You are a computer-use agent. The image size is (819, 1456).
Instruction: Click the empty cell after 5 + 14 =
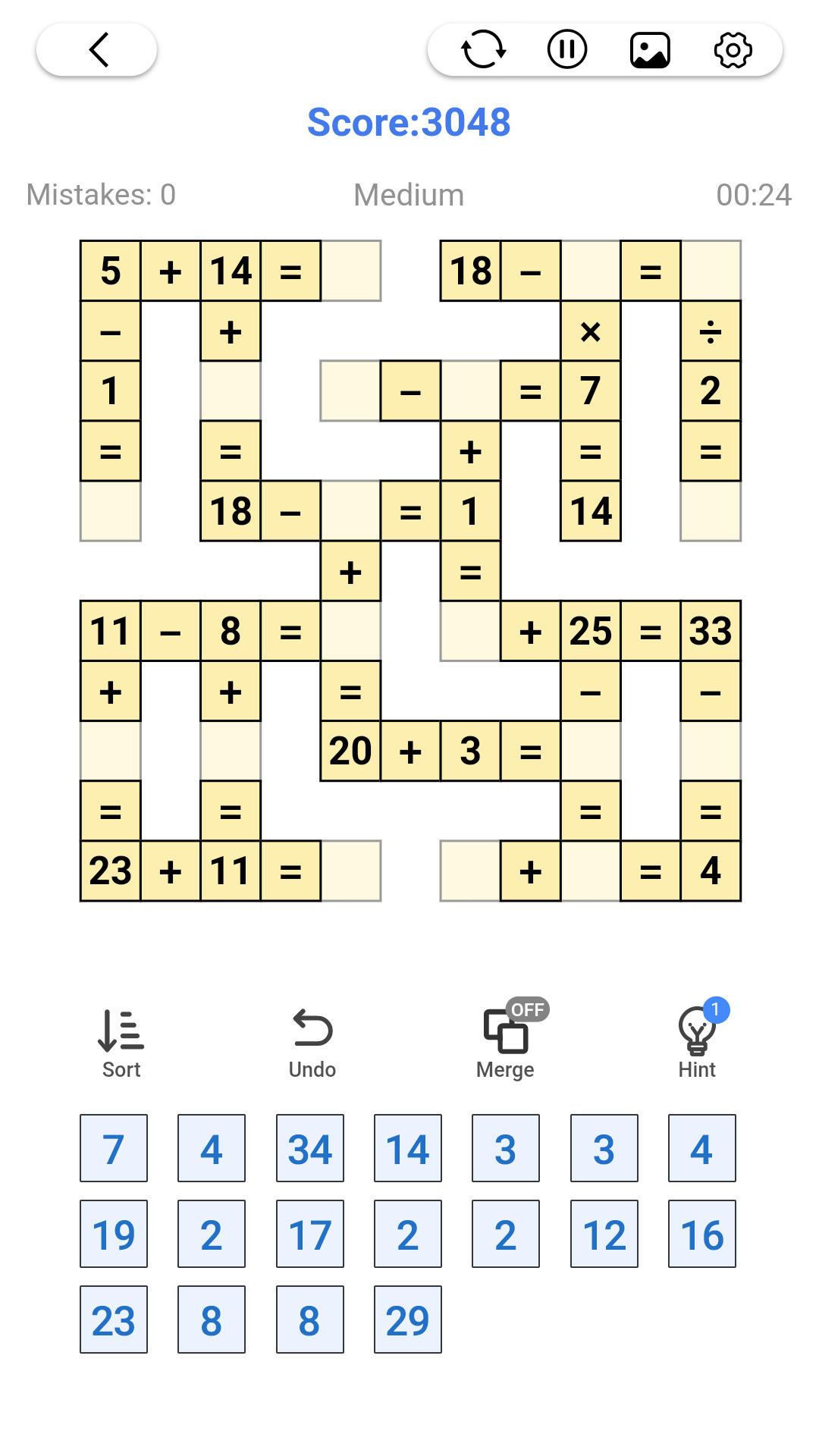click(x=350, y=270)
